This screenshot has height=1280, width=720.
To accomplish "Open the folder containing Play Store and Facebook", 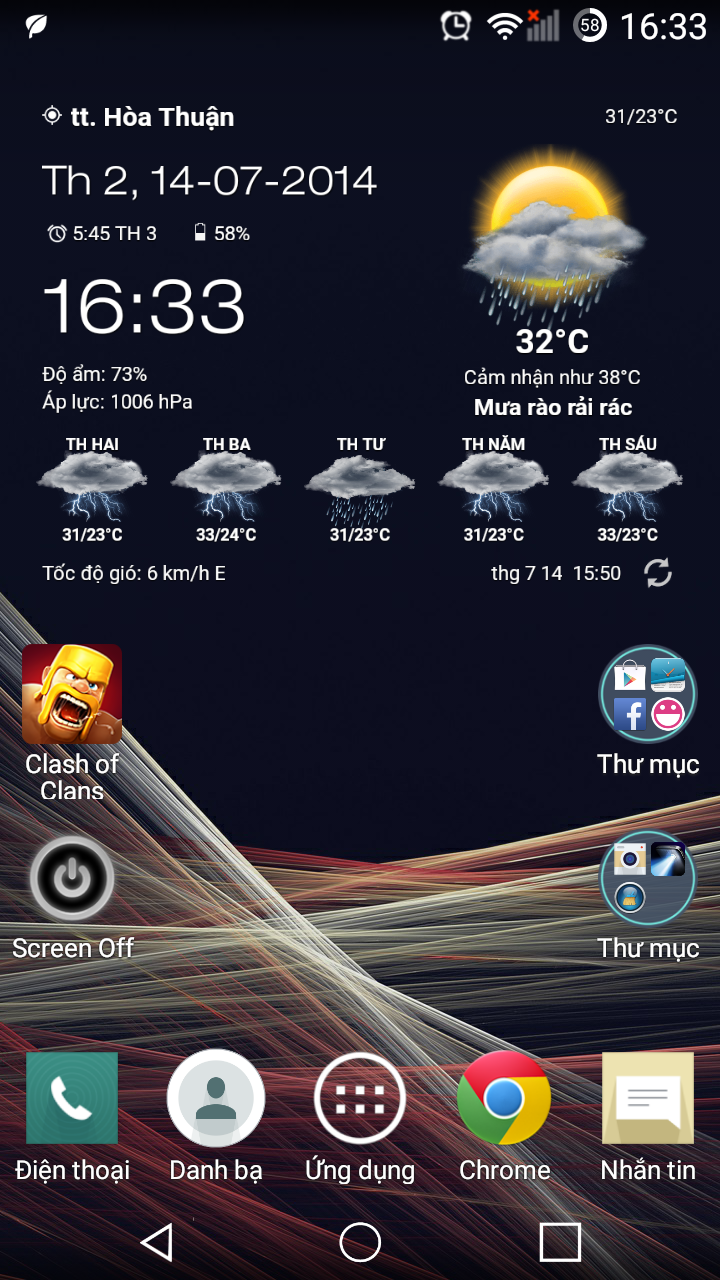I will [648, 694].
